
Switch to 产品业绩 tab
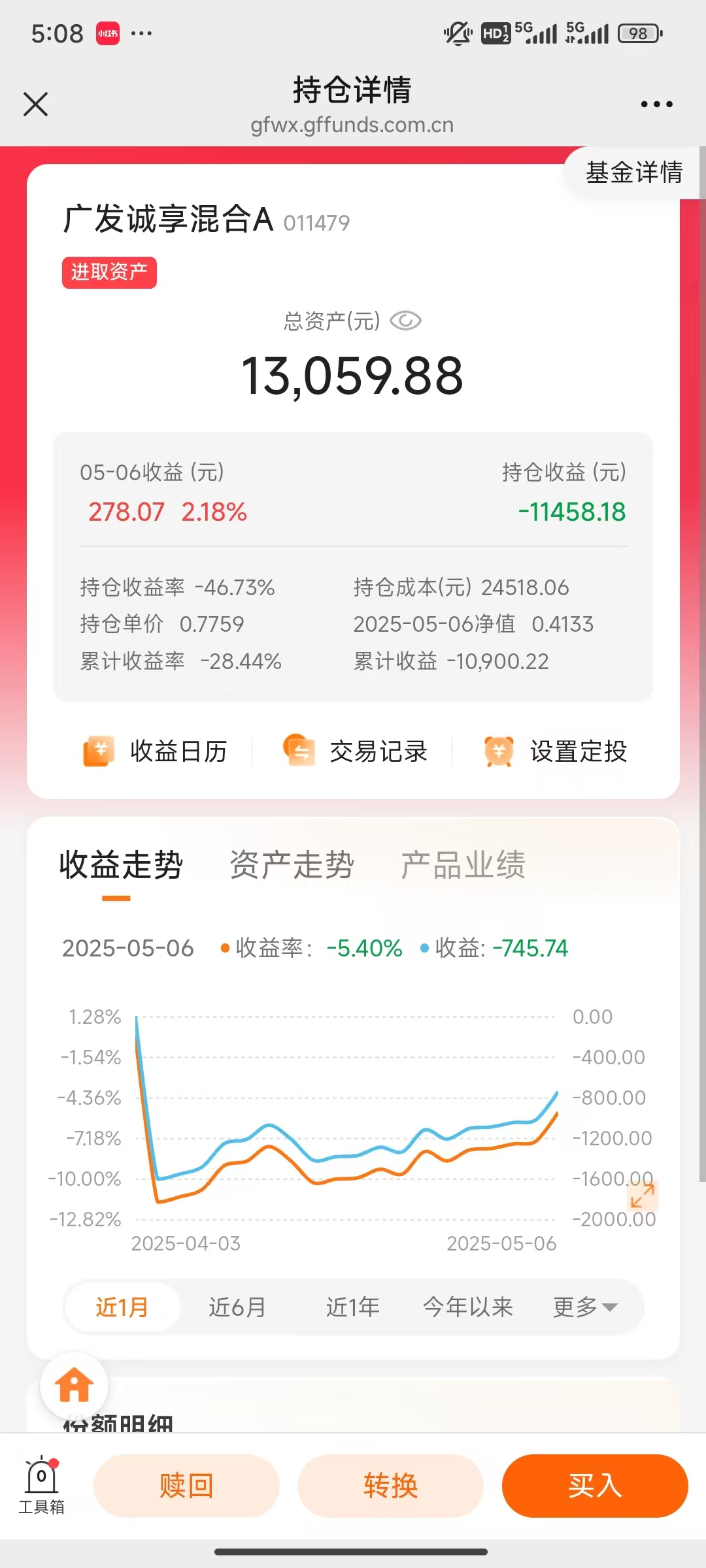(463, 865)
